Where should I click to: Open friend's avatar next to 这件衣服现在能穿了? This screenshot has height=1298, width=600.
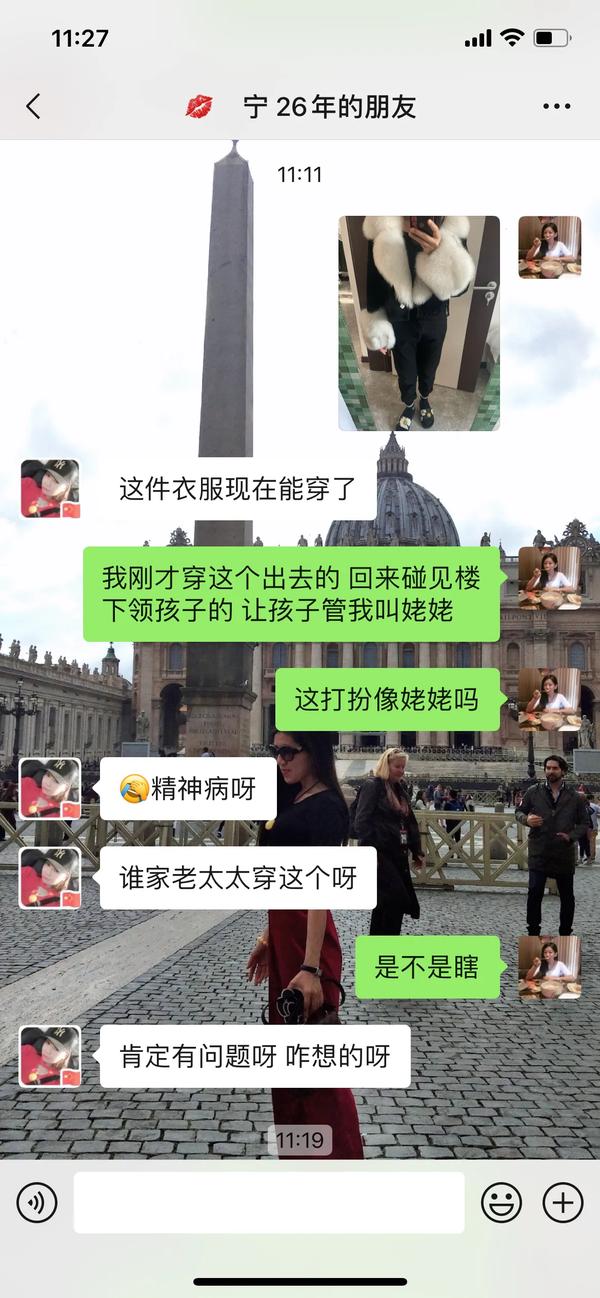50,489
